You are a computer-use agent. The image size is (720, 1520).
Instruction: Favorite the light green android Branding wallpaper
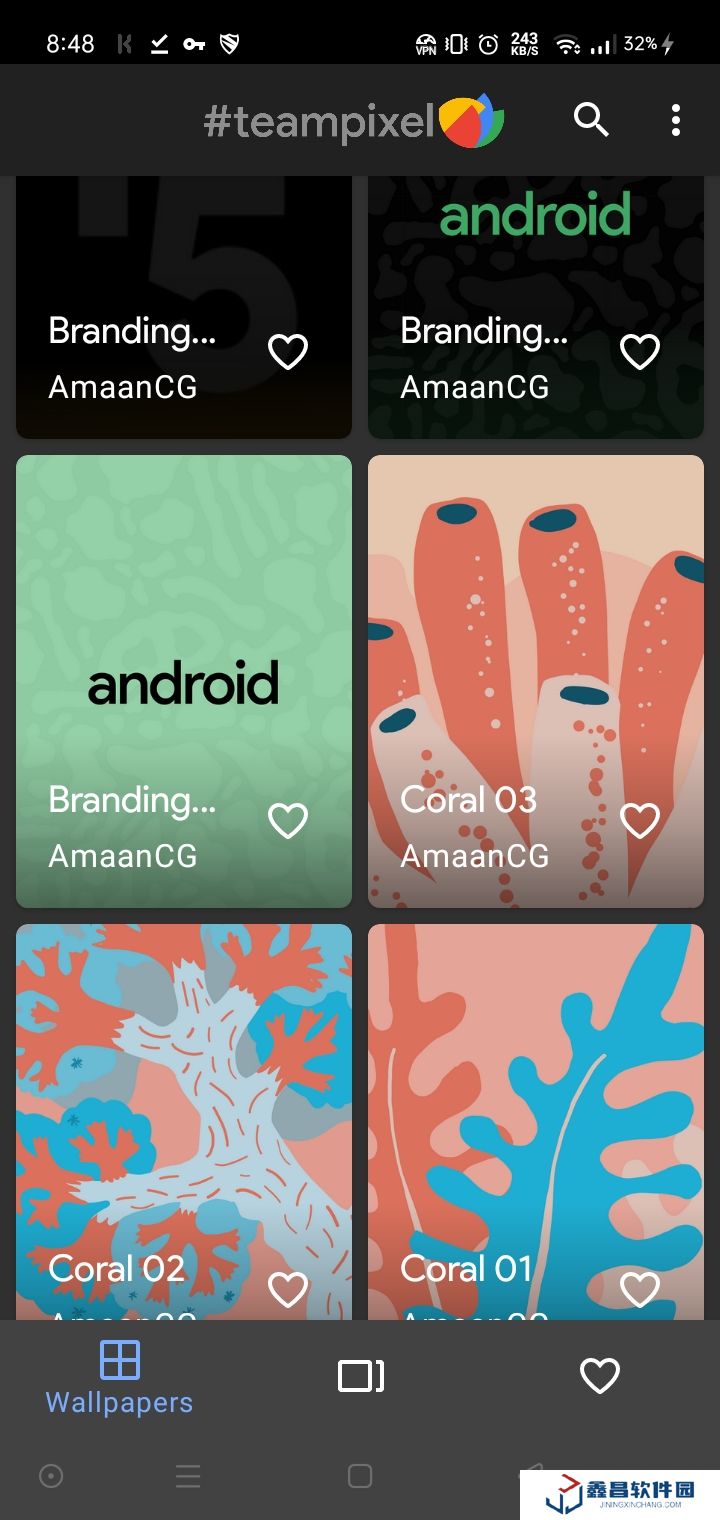(x=288, y=821)
